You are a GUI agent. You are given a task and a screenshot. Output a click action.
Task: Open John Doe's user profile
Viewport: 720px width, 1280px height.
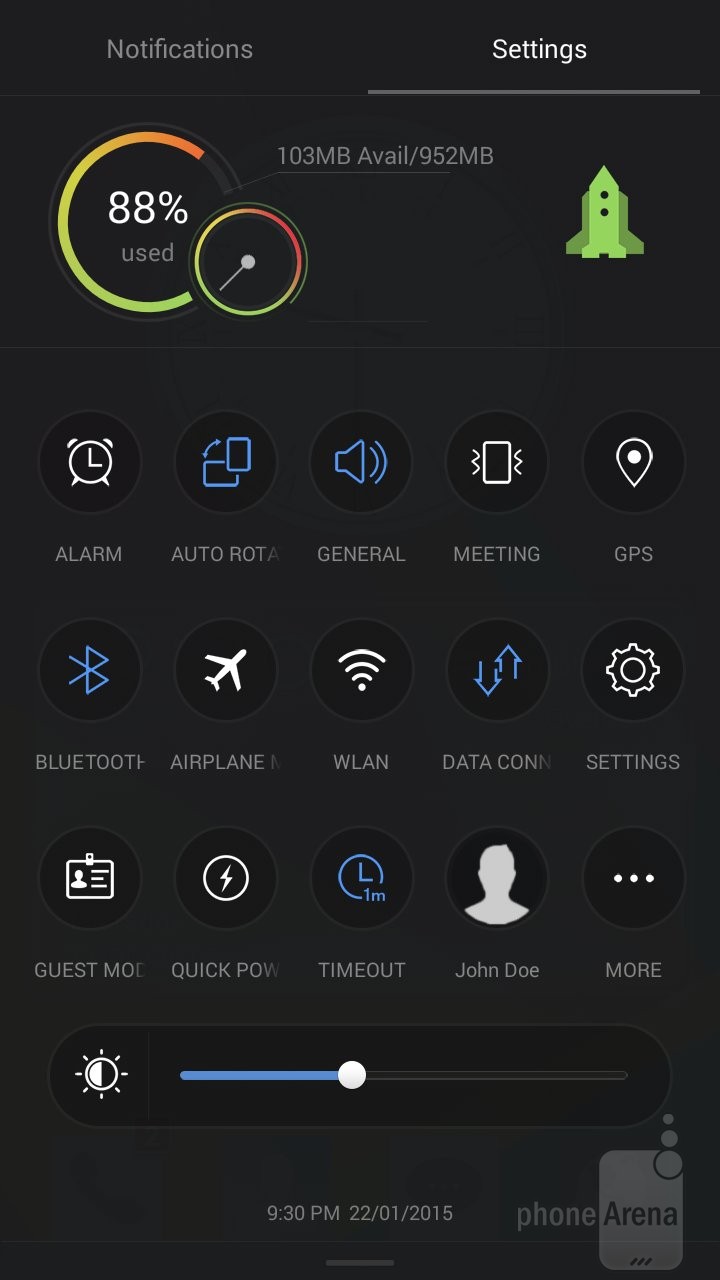(x=497, y=878)
